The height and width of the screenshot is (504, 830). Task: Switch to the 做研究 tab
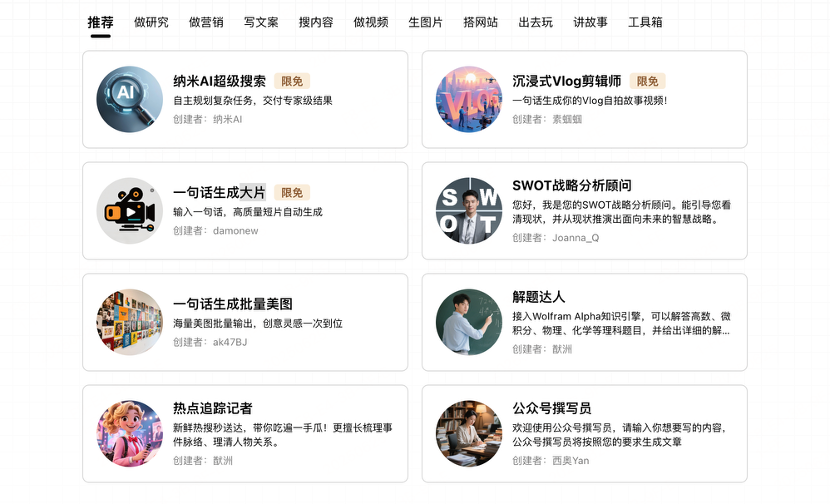click(x=151, y=22)
